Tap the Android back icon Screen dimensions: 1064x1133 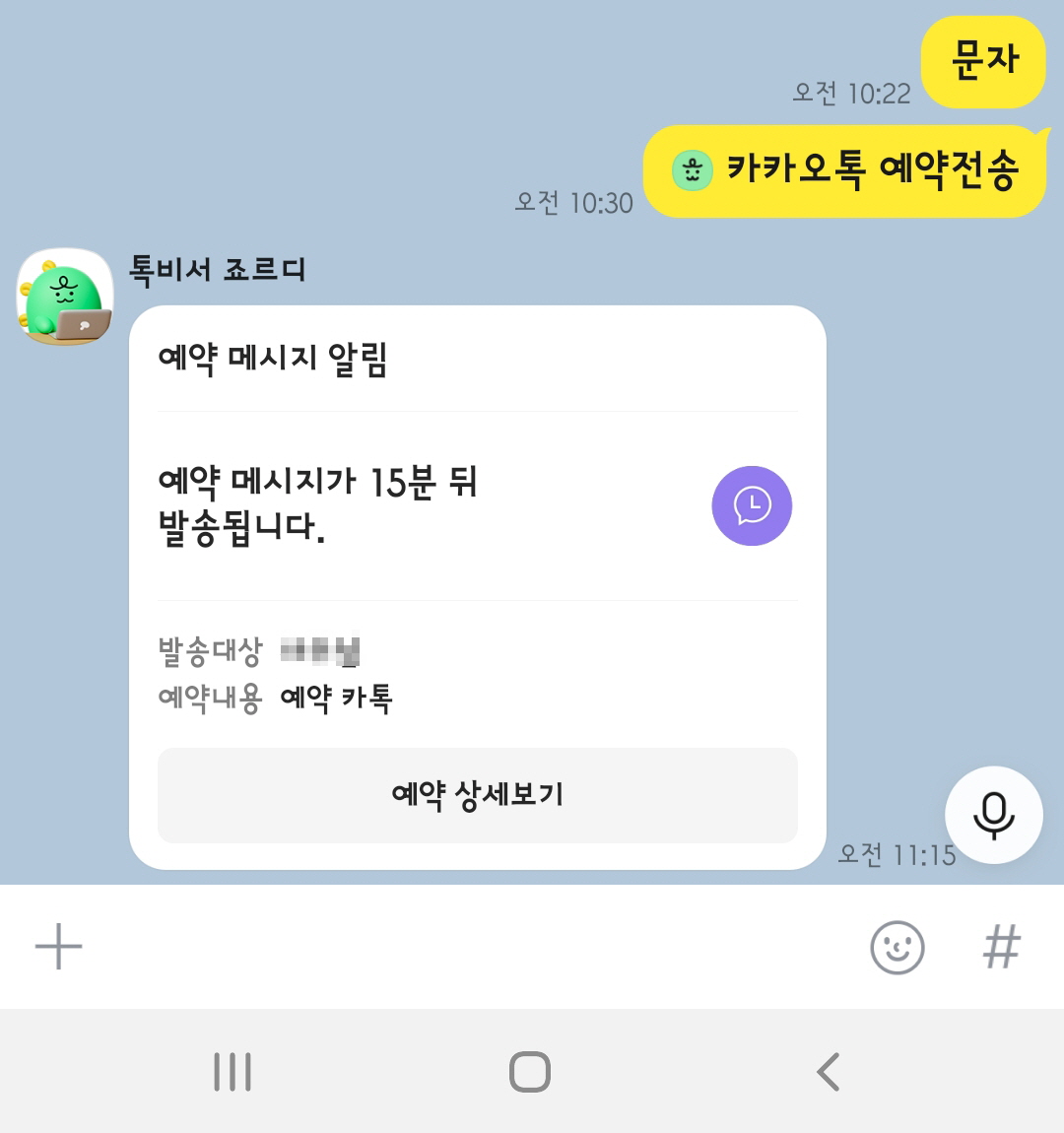point(829,1072)
